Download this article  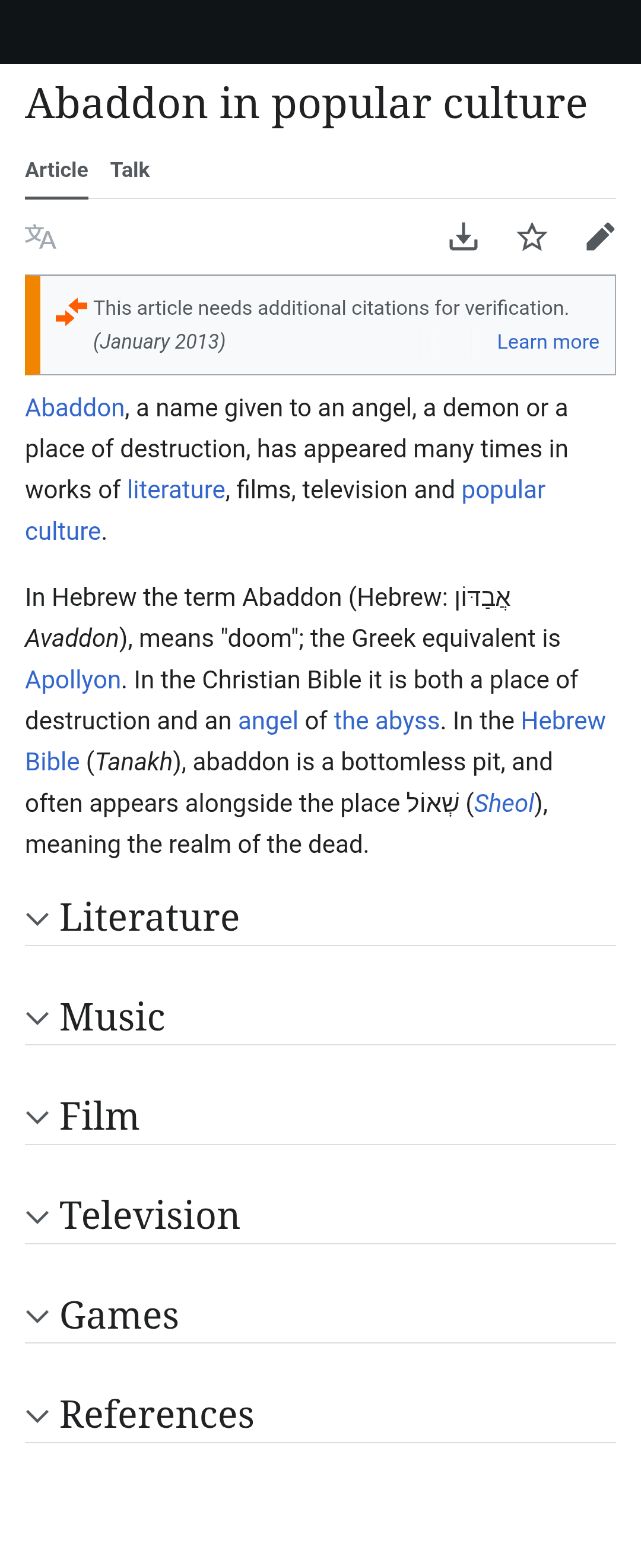[464, 237]
